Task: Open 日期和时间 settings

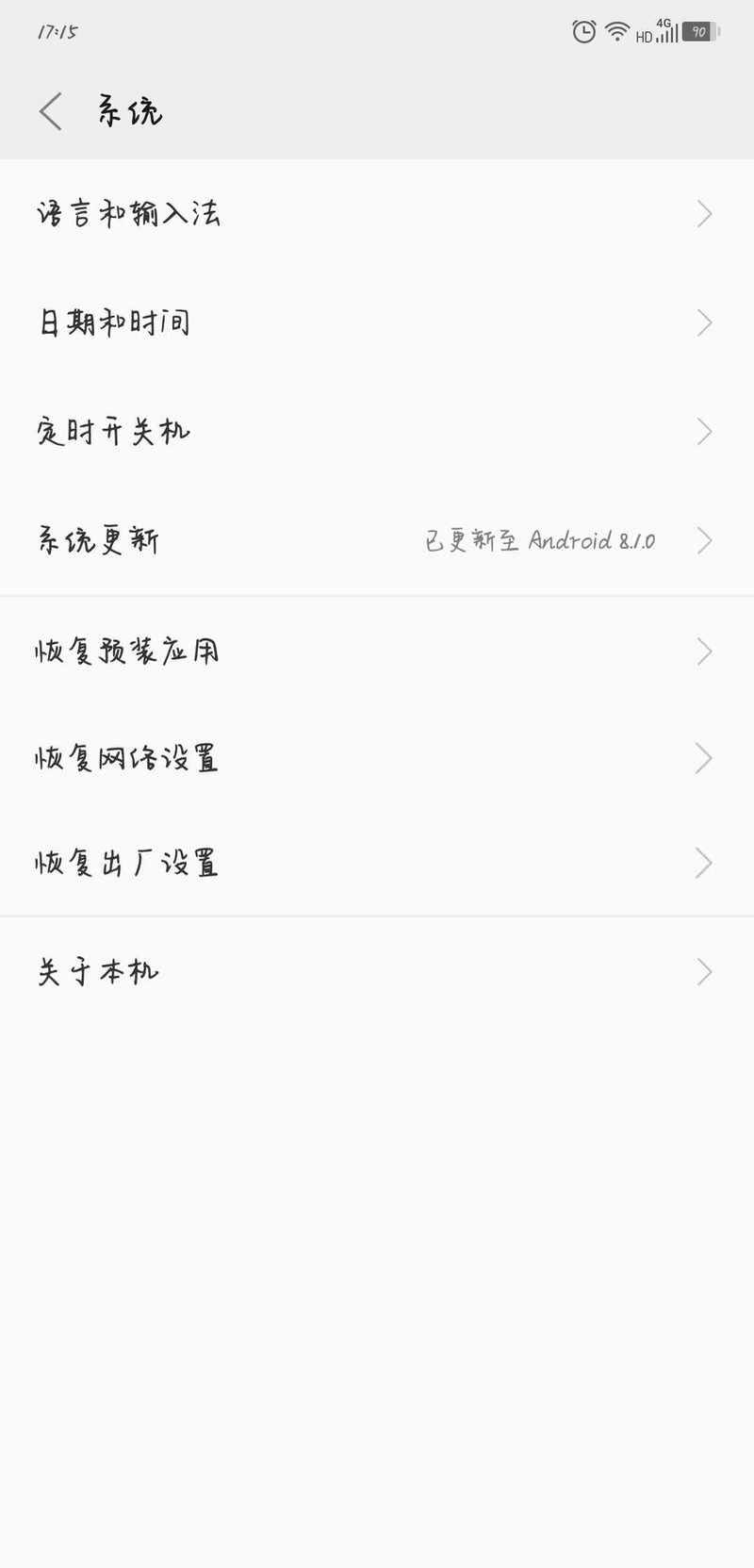Action: coord(377,322)
